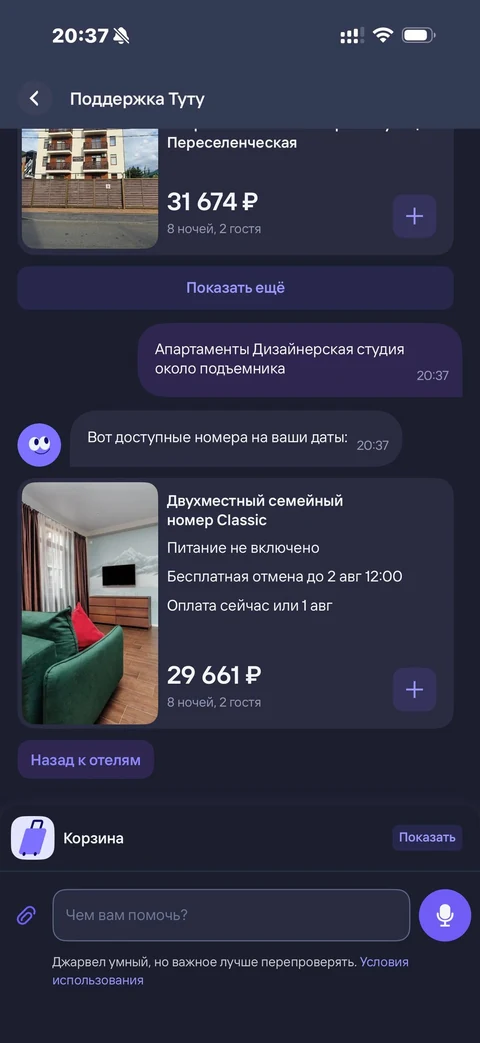Tap the Показать ещё button

pyautogui.click(x=235, y=288)
